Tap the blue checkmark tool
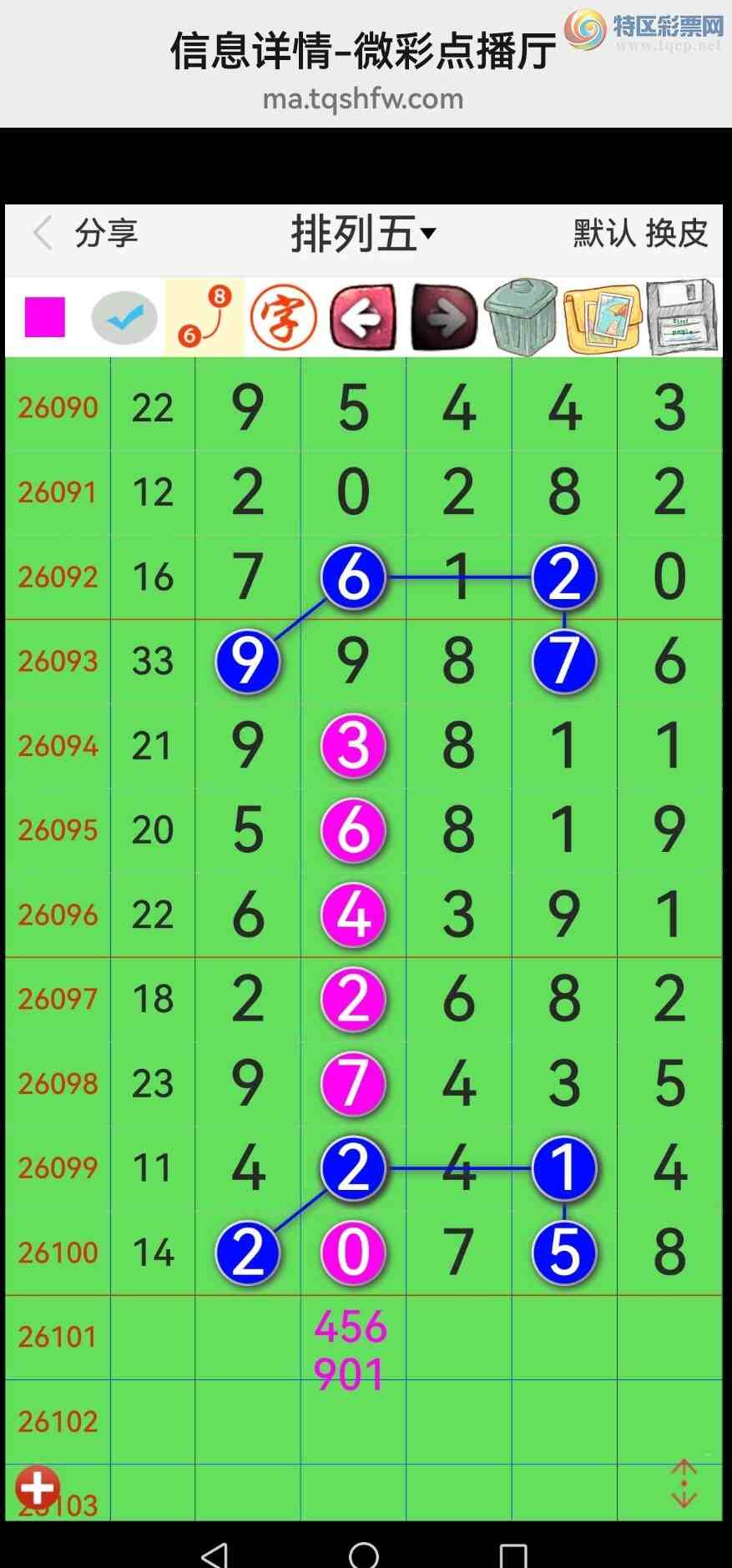This screenshot has width=732, height=1568. coord(124,318)
